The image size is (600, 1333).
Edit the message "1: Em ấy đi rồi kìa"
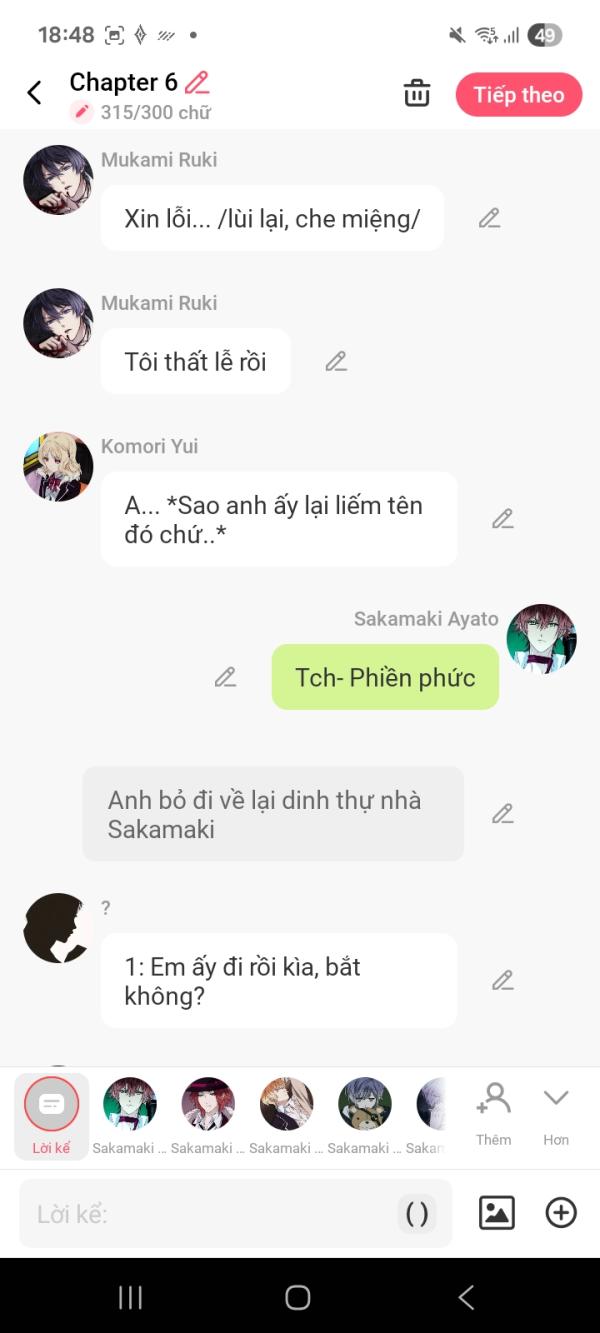tap(502, 981)
